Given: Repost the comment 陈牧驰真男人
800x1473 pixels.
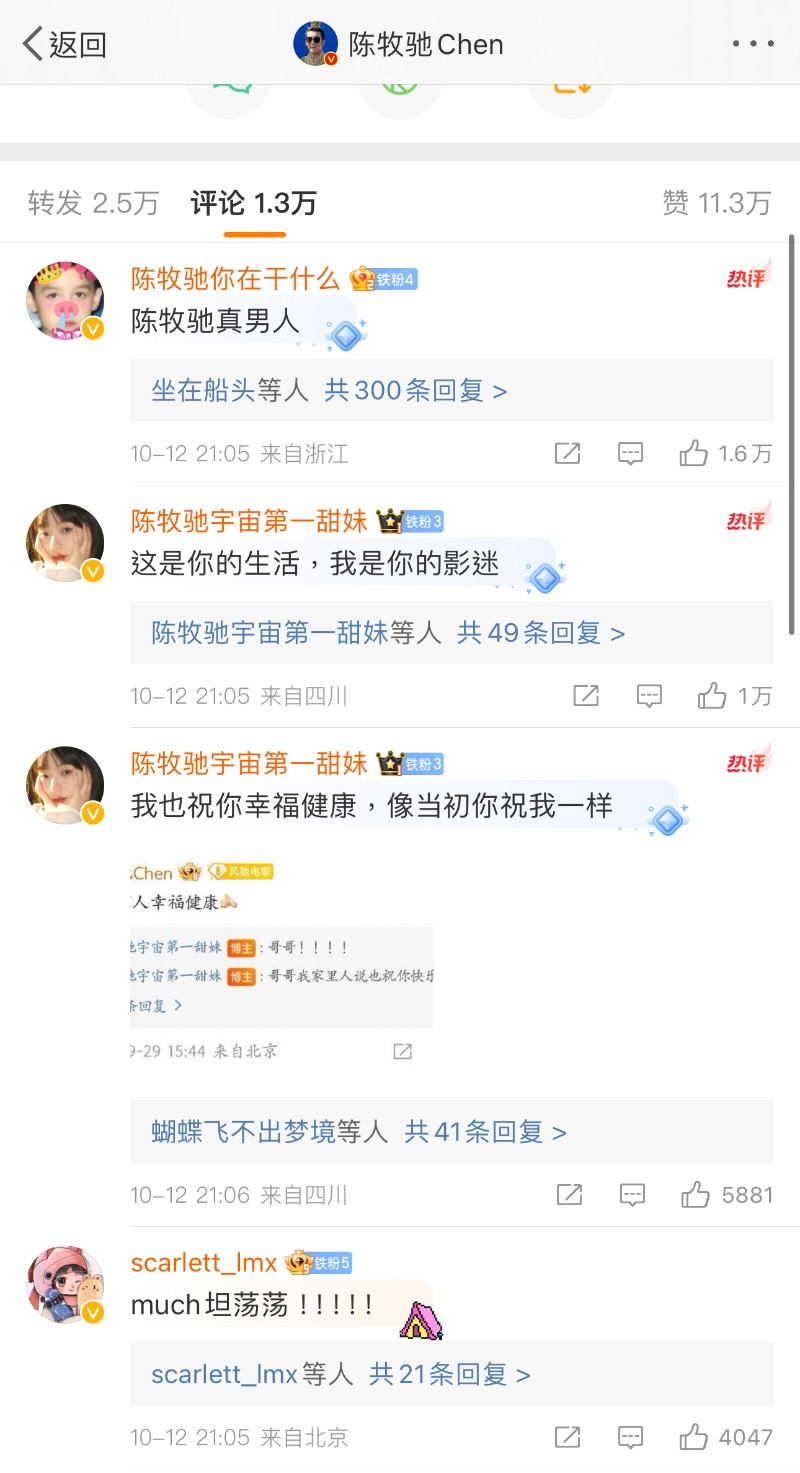Looking at the screenshot, I should pos(567,454).
